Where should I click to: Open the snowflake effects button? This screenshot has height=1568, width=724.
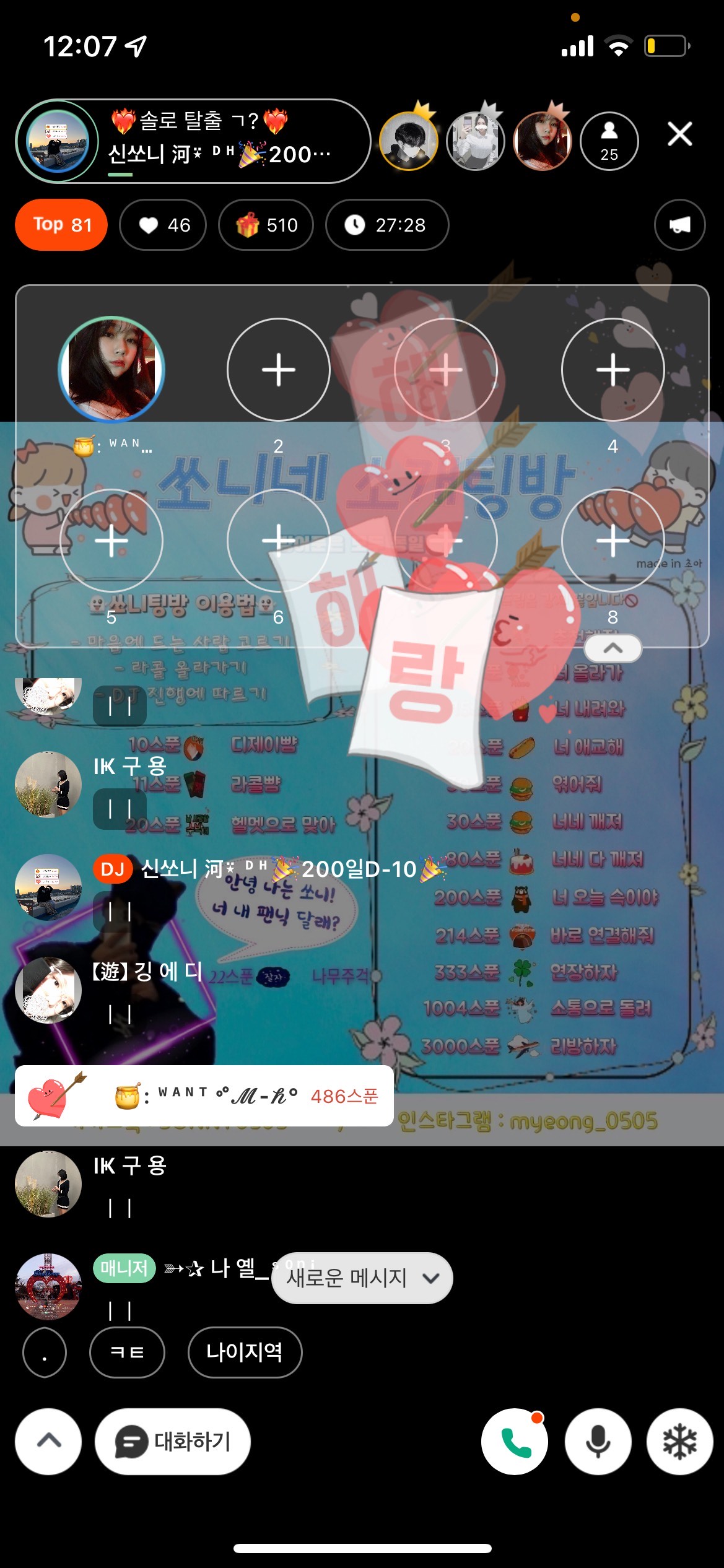(x=679, y=1442)
